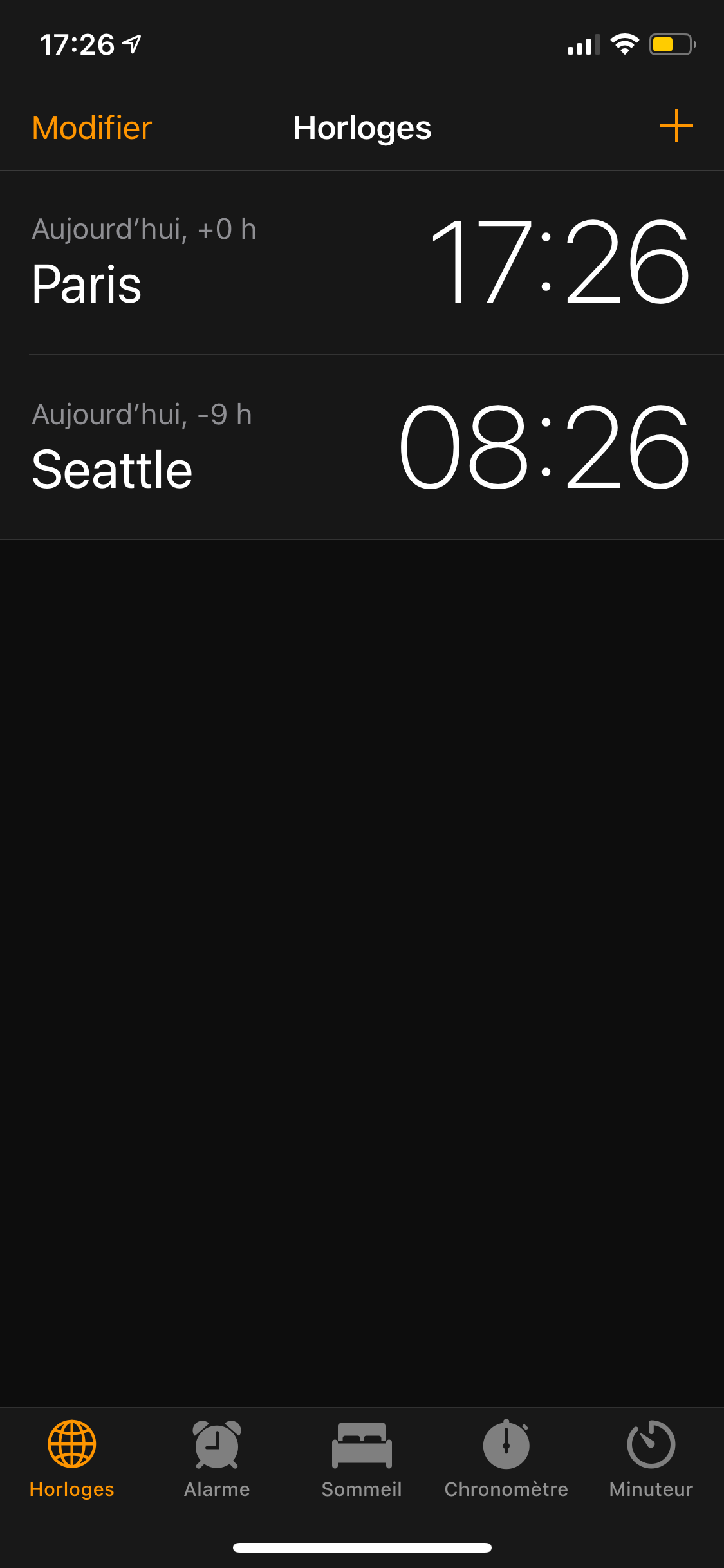Tap the Horloges tab
This screenshot has height=1568, width=724.
click(72, 1459)
